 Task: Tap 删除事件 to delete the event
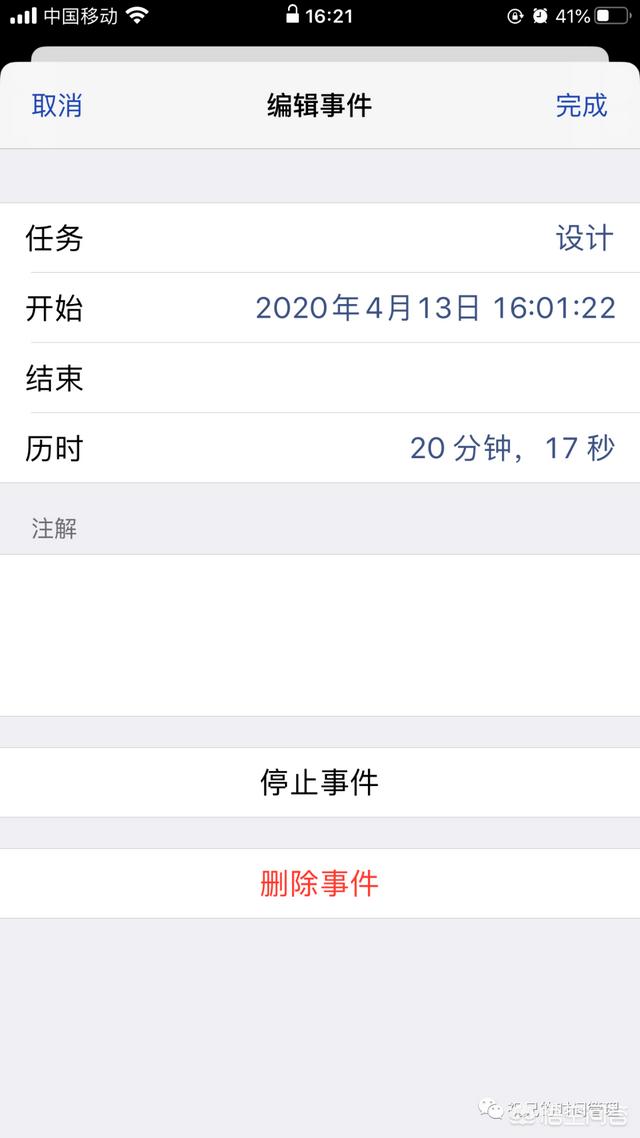click(320, 883)
